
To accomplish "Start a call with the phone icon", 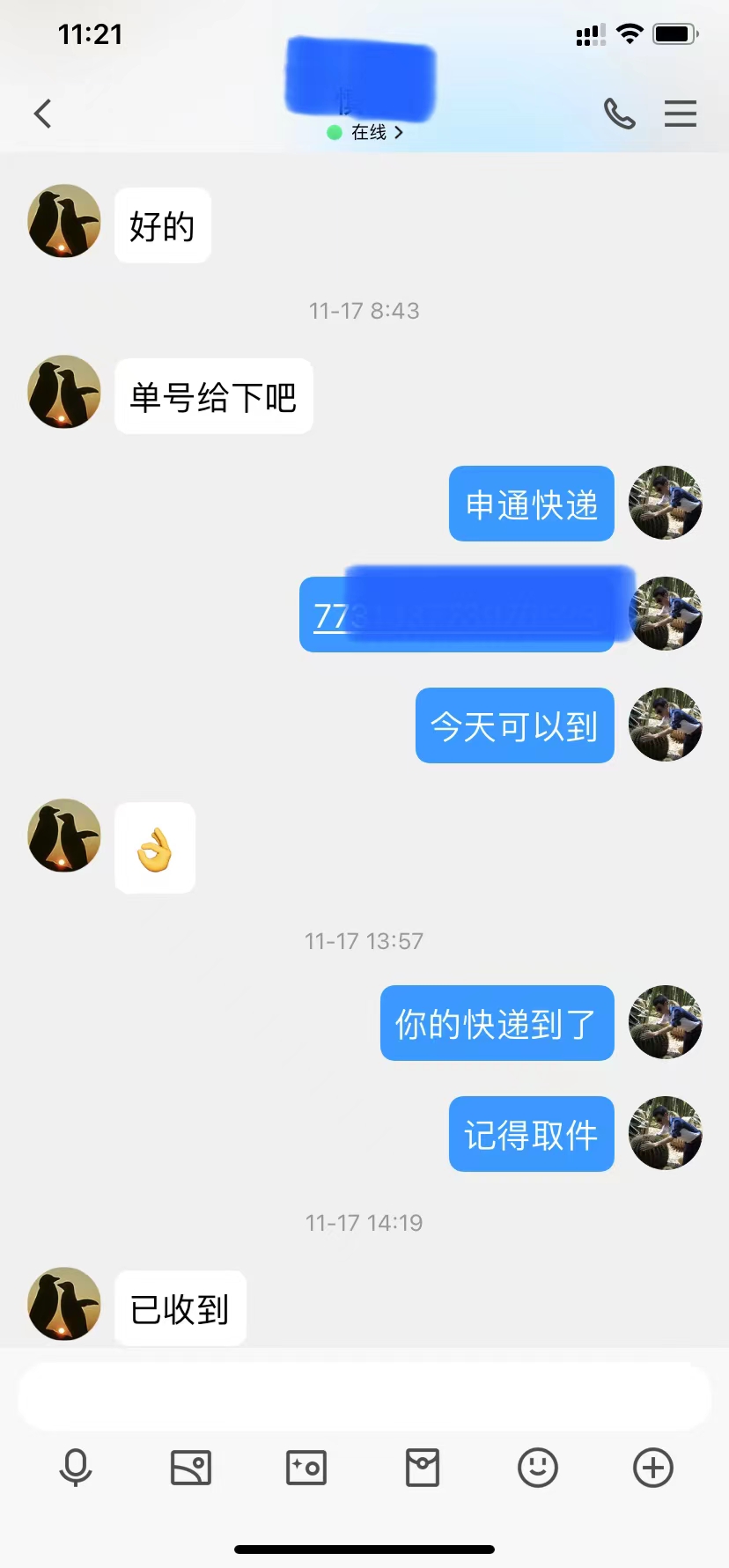I will pos(619,114).
